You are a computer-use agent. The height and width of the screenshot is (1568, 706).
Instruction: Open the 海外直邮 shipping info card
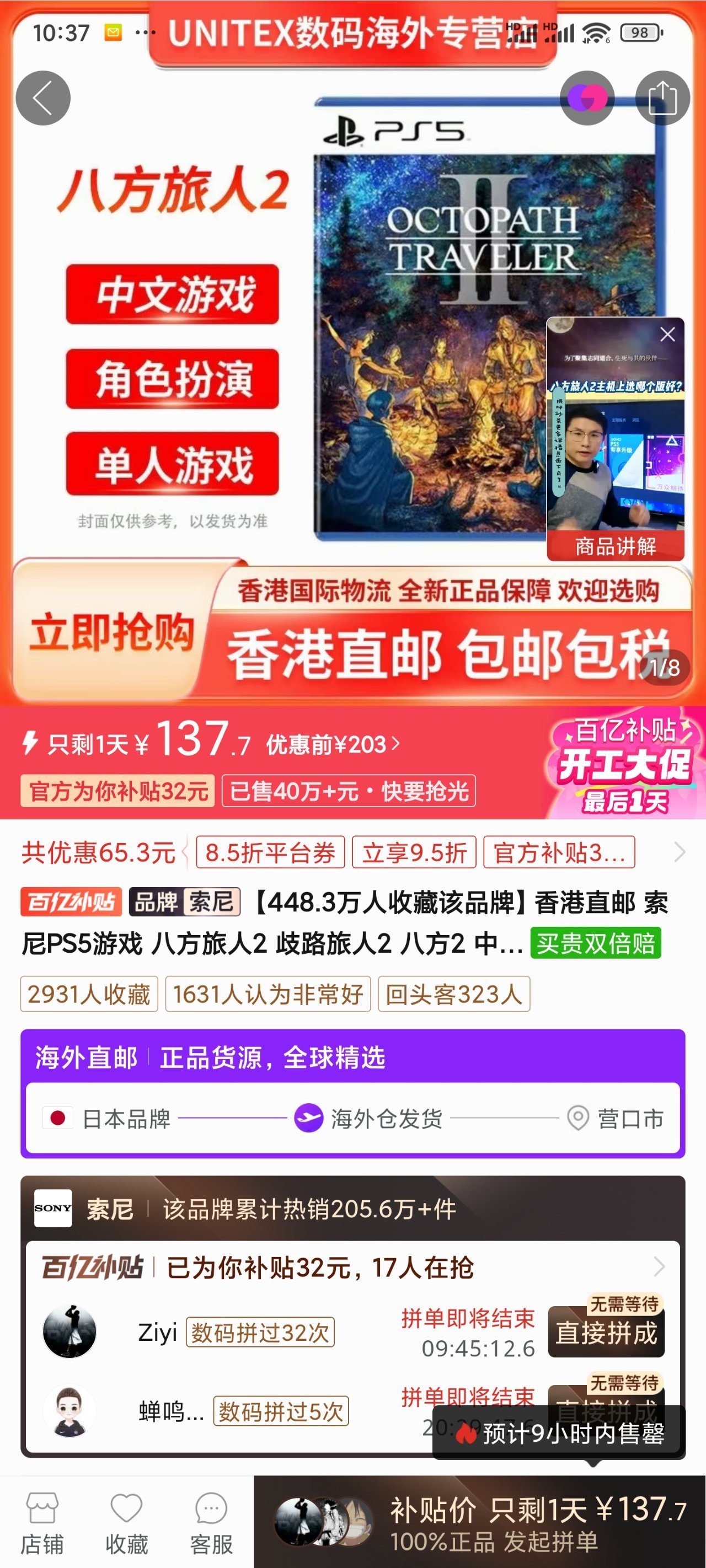[x=352, y=1093]
